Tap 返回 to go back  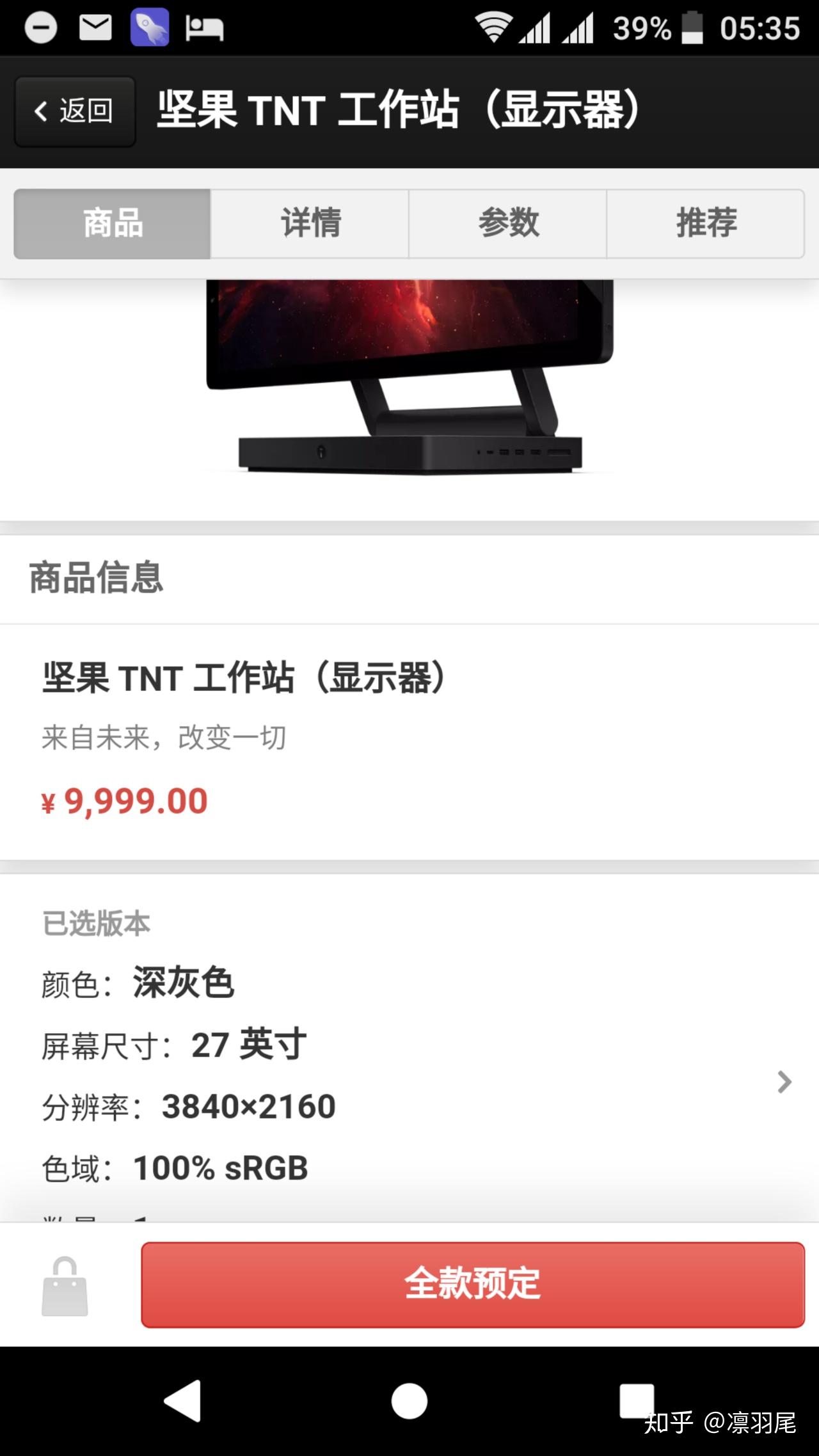coord(74,109)
